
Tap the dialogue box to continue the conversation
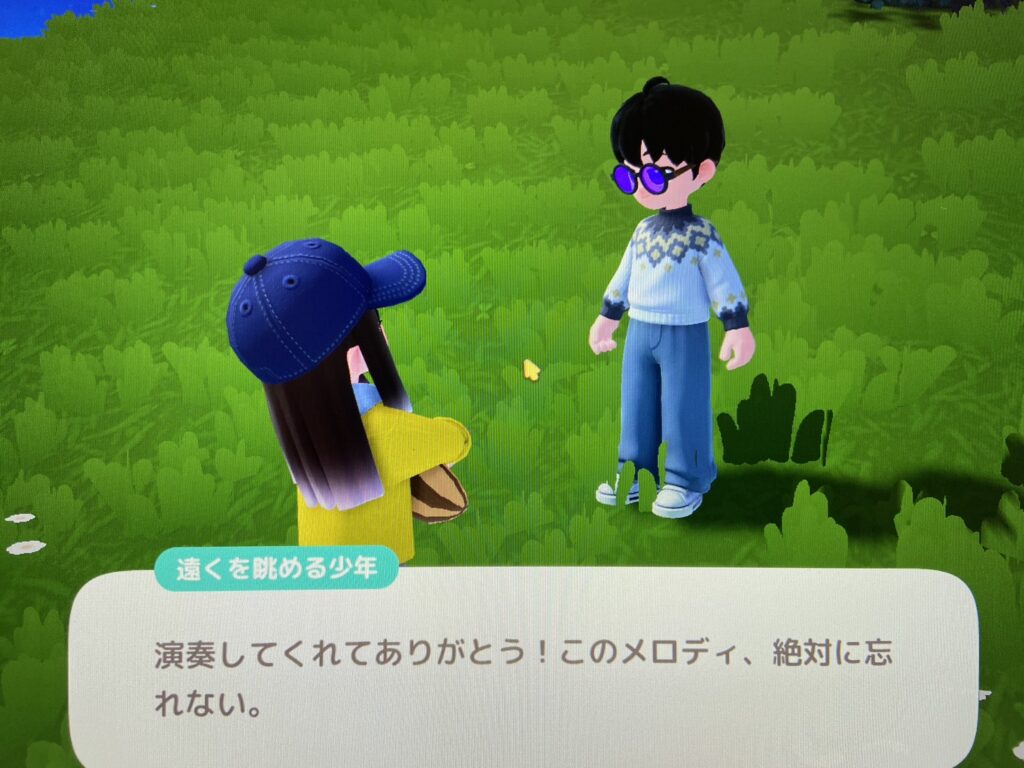click(522, 672)
